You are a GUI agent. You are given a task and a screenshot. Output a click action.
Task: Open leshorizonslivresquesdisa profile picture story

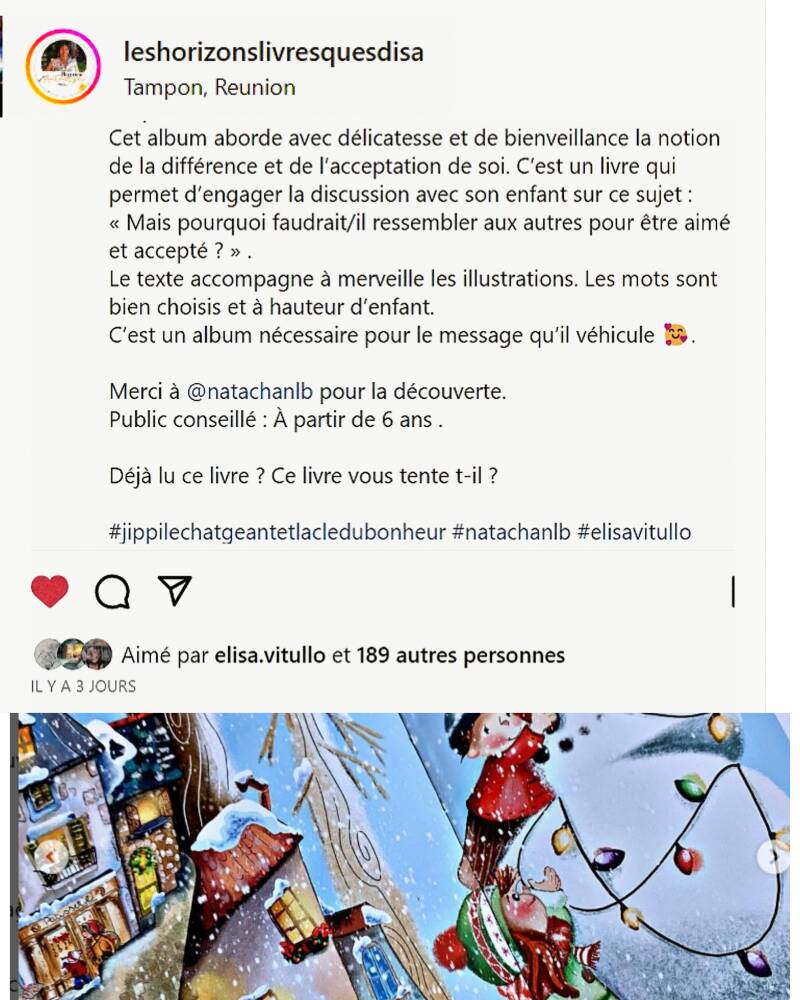coord(63,67)
